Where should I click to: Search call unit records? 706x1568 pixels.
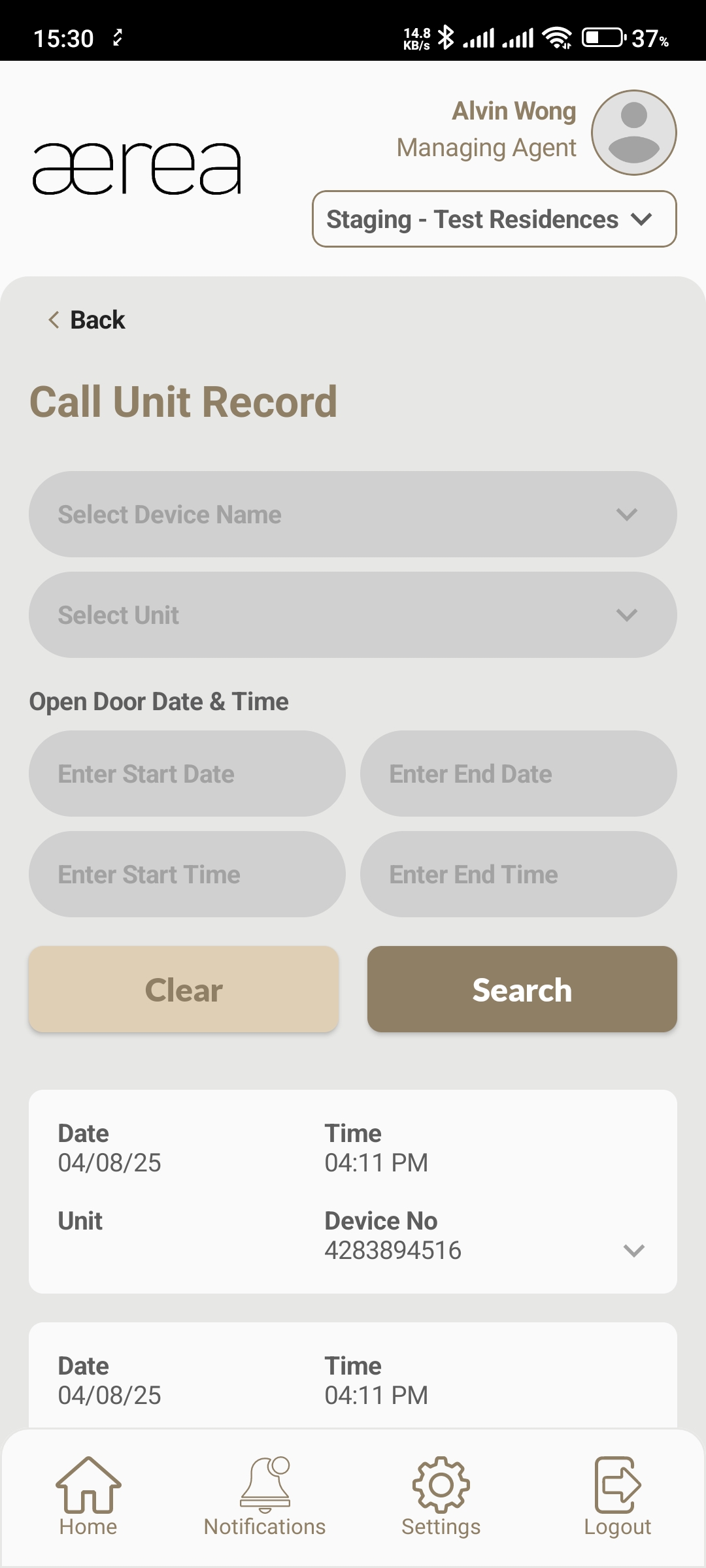[522, 989]
